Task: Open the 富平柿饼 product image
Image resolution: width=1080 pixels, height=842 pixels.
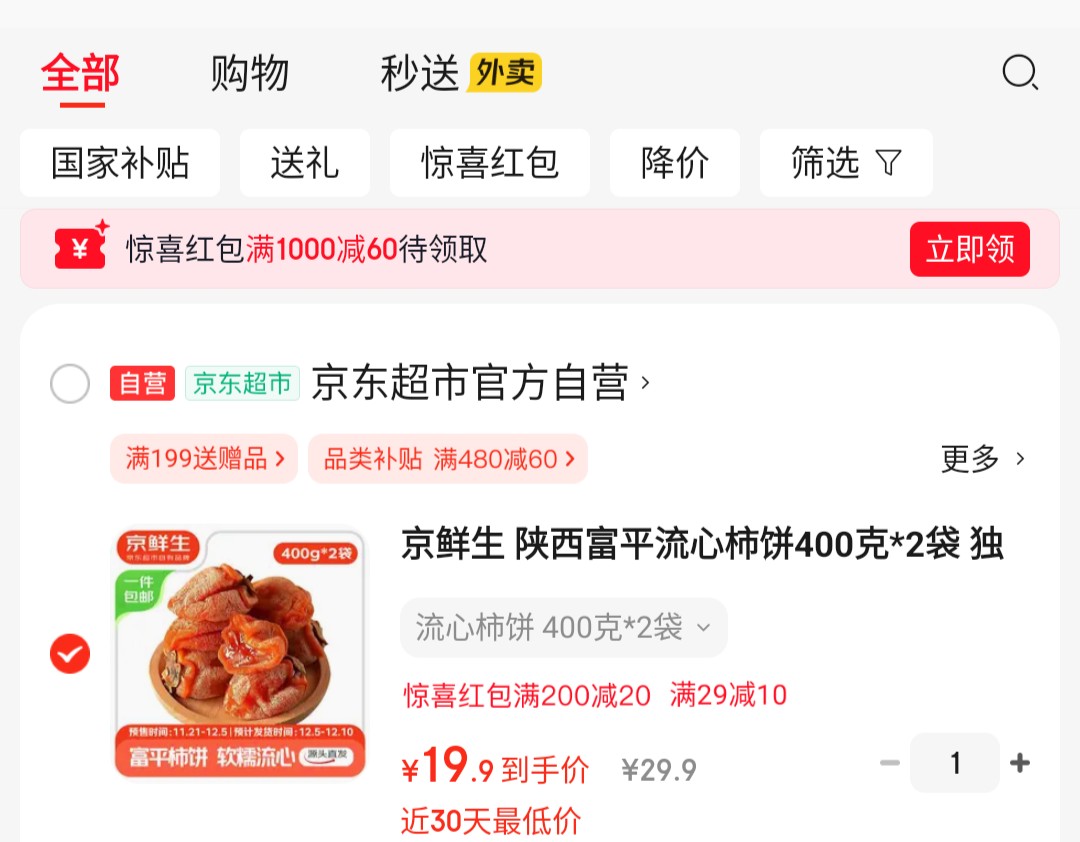Action: pos(240,652)
